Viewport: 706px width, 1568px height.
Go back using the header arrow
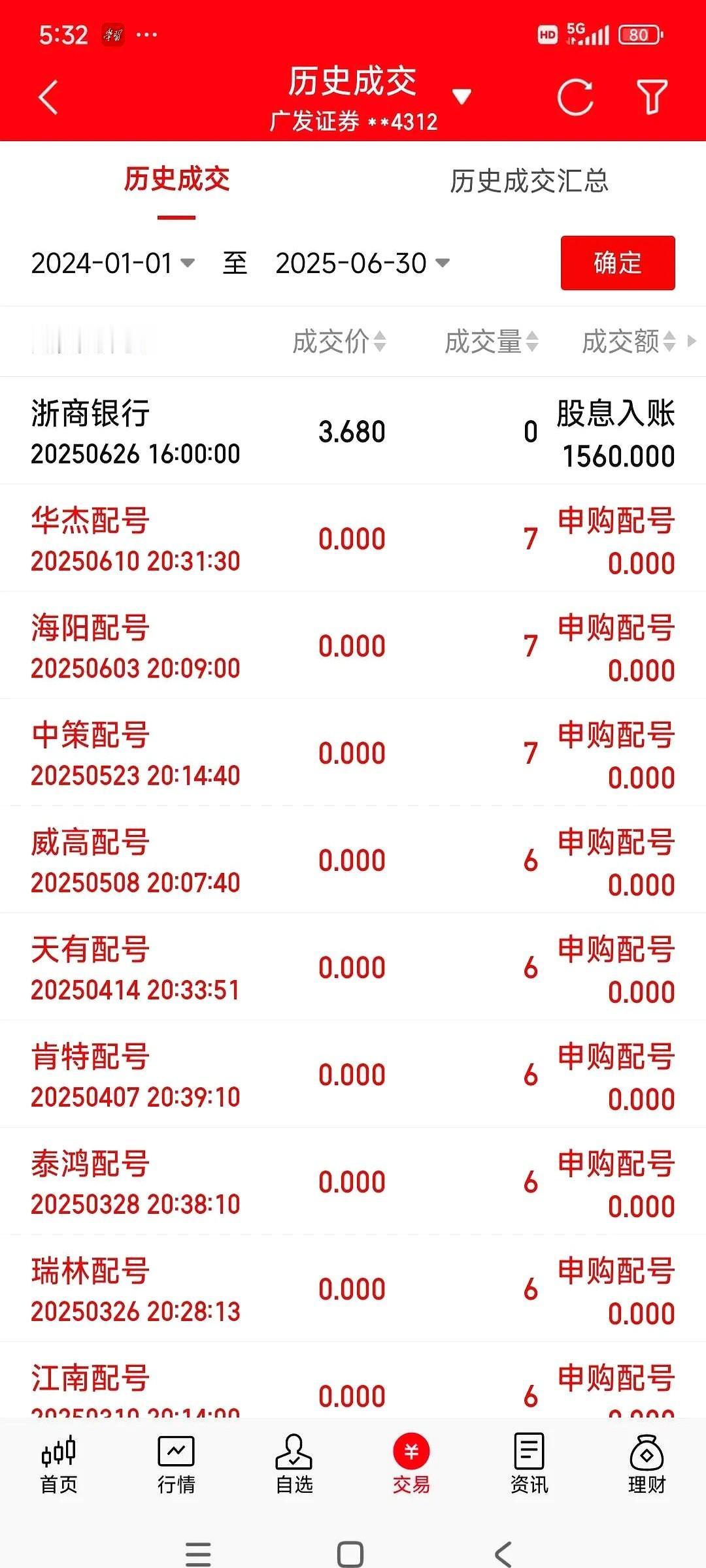pos(48,97)
